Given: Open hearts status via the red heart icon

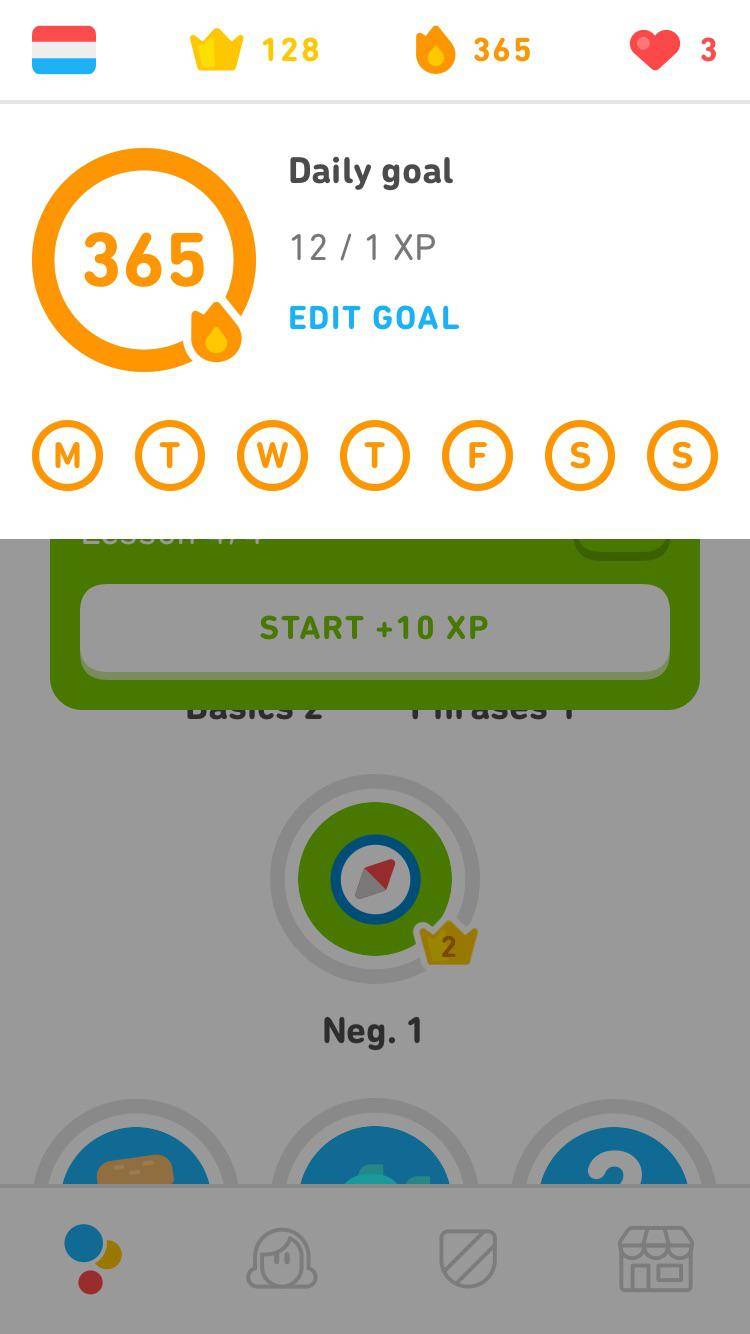Looking at the screenshot, I should [655, 48].
